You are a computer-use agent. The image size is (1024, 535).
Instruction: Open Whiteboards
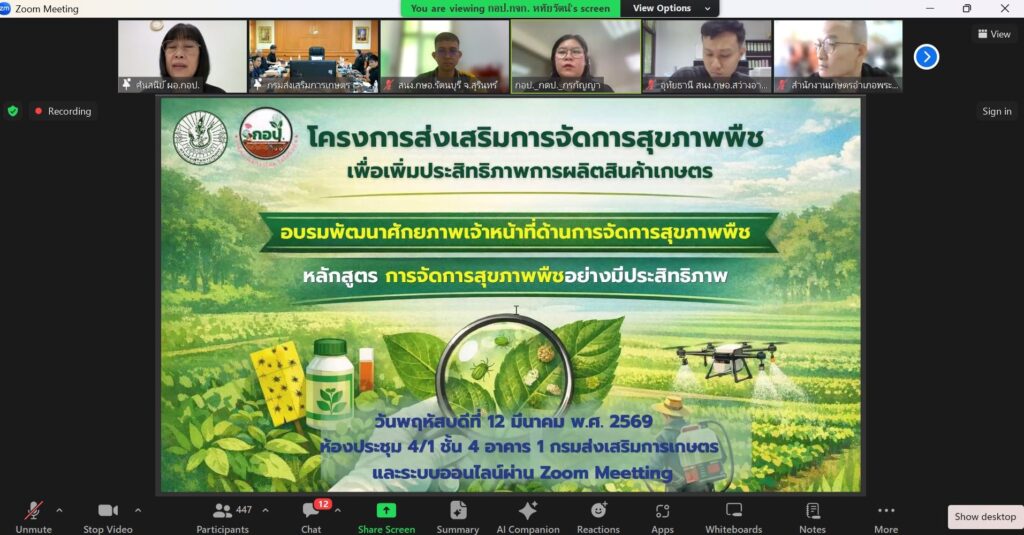(x=733, y=515)
